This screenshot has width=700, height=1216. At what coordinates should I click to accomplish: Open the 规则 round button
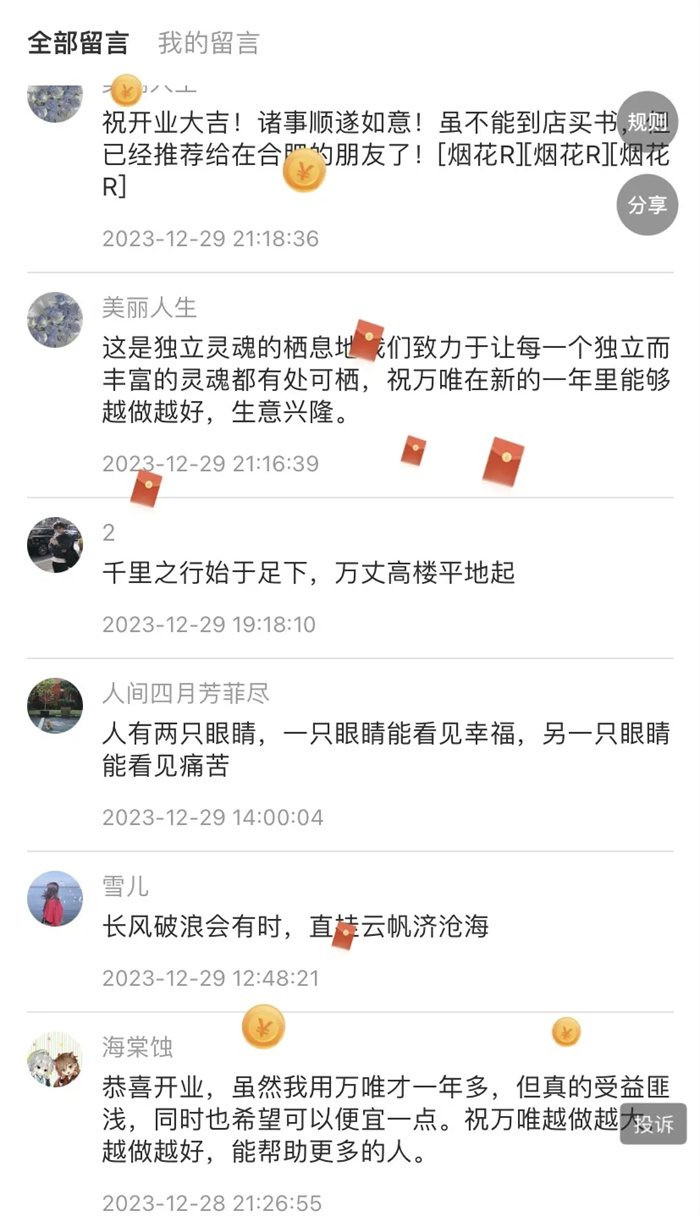click(647, 122)
